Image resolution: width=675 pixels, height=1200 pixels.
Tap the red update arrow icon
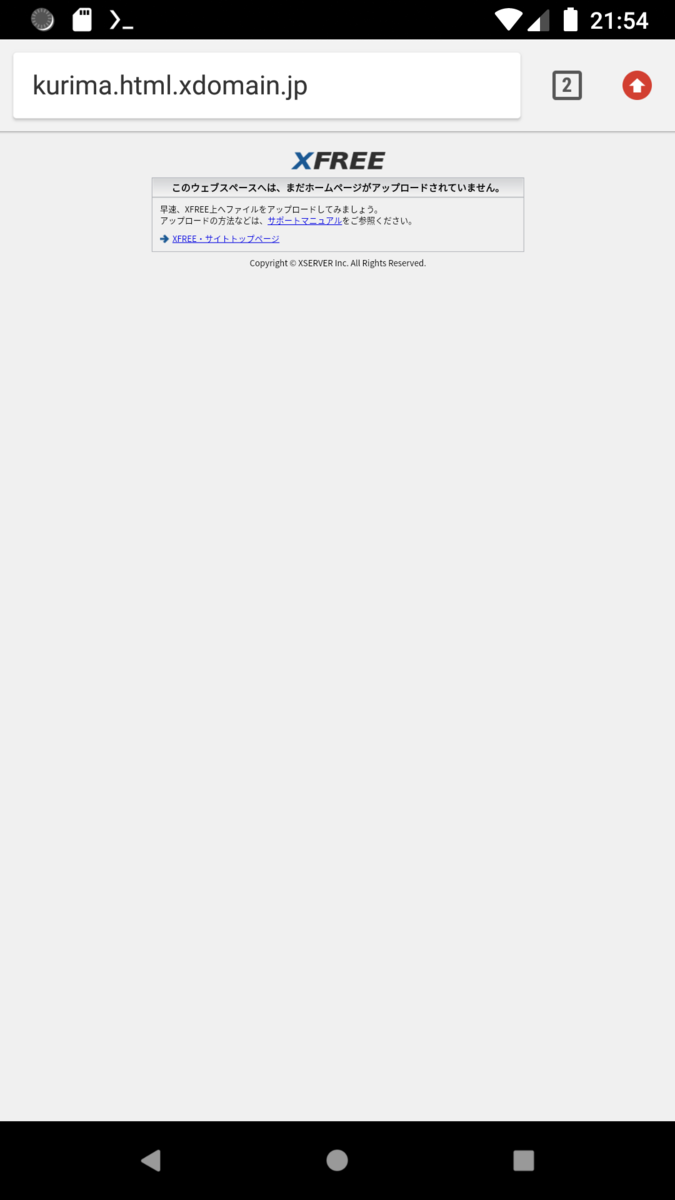point(637,86)
